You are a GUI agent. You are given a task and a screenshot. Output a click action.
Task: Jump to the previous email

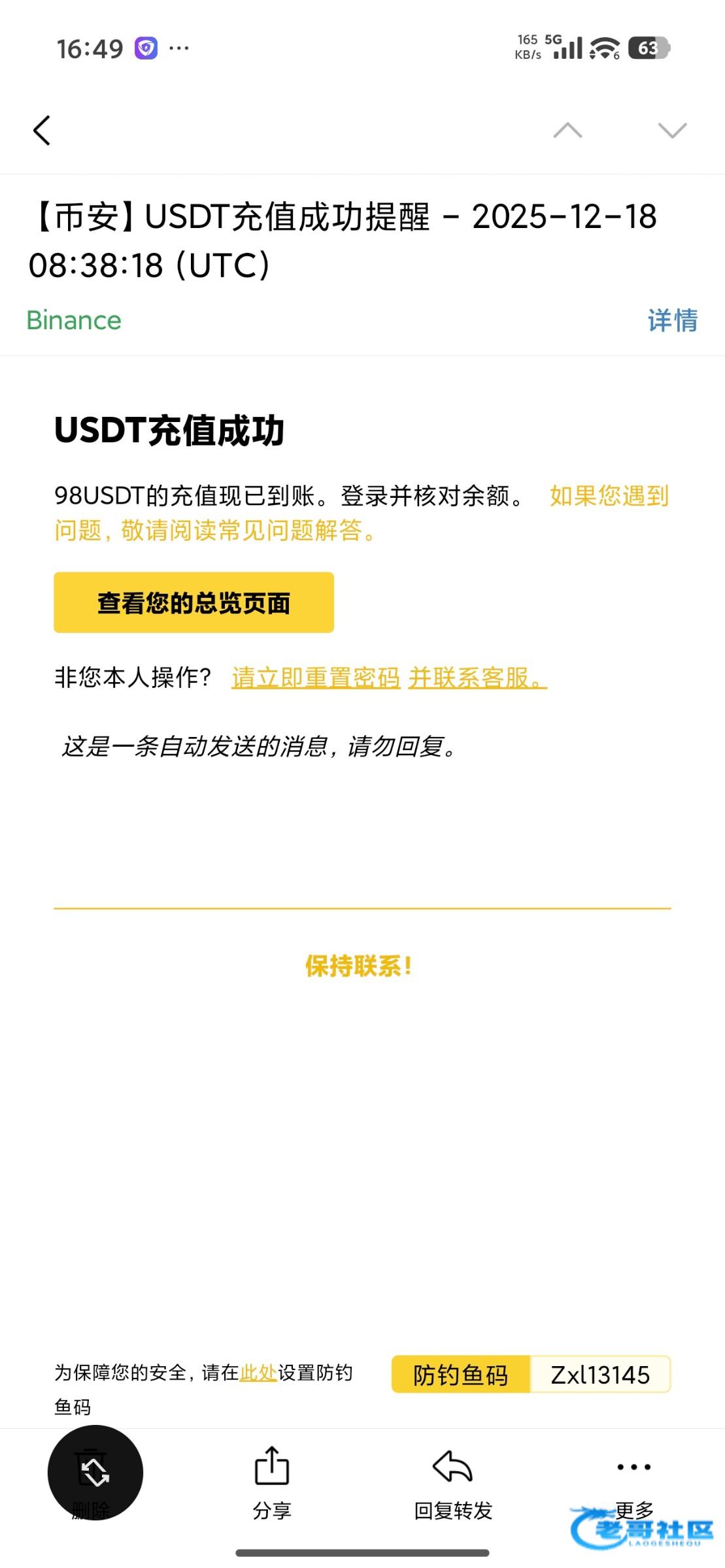click(x=567, y=130)
